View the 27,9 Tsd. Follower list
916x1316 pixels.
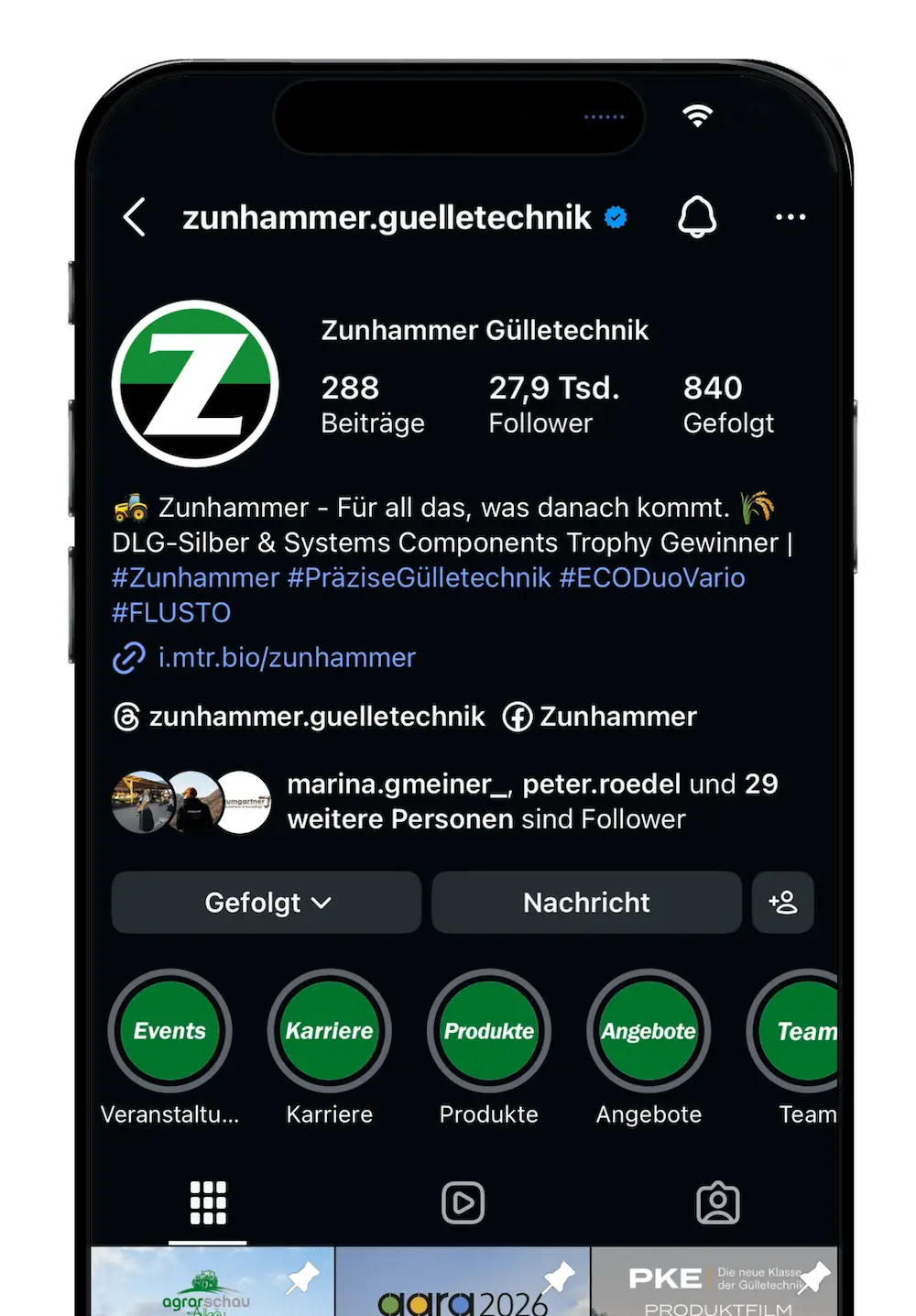point(553,404)
